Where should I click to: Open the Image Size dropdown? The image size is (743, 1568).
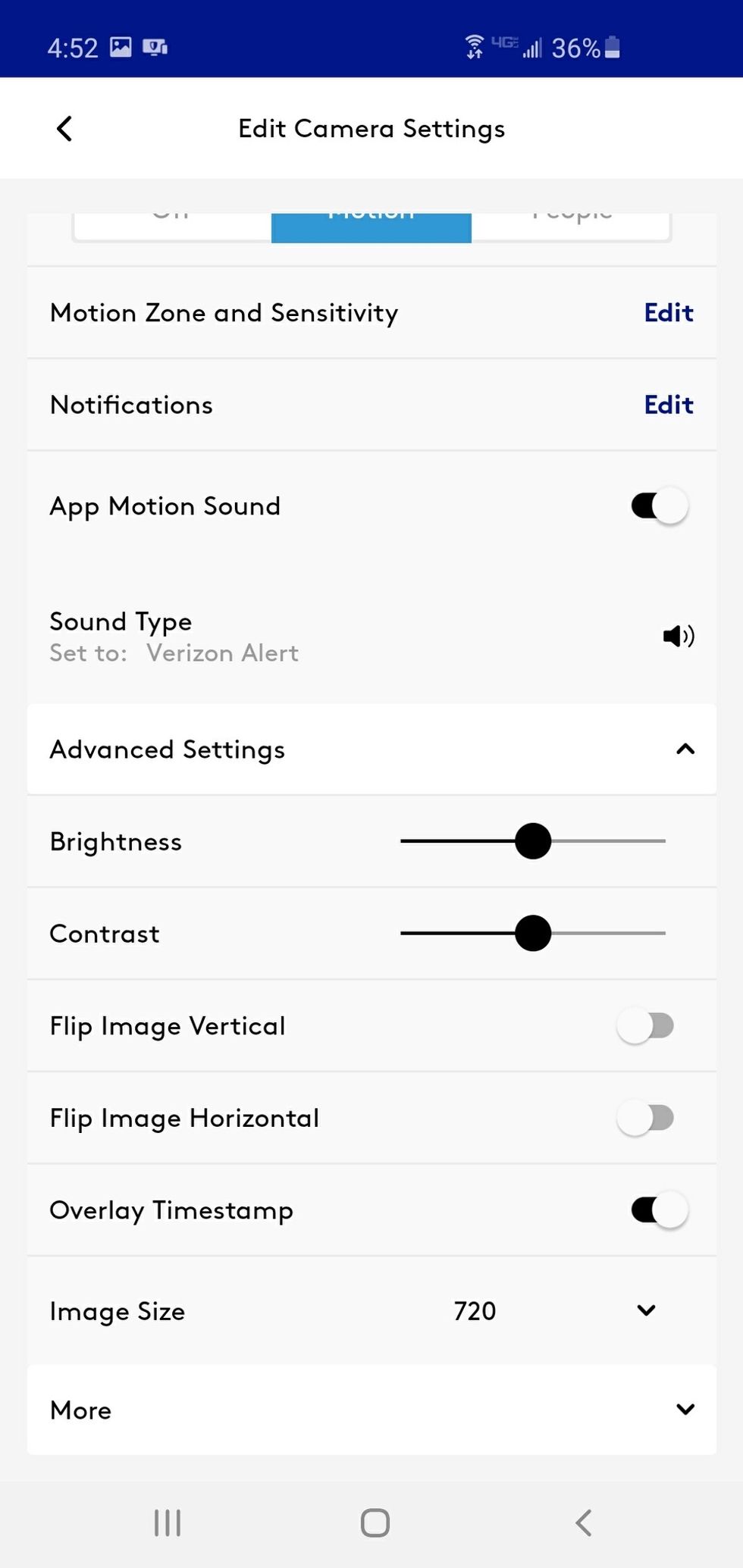pos(646,1310)
